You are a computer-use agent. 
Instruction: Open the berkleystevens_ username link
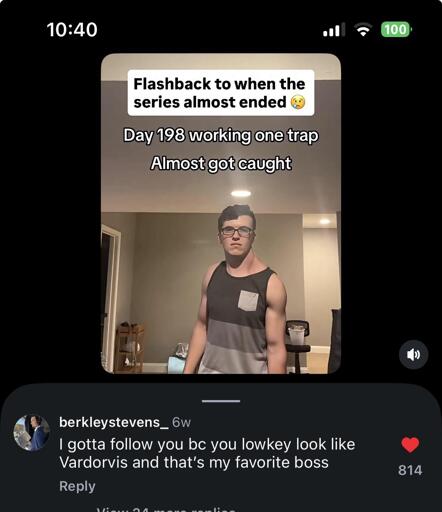coord(114,422)
